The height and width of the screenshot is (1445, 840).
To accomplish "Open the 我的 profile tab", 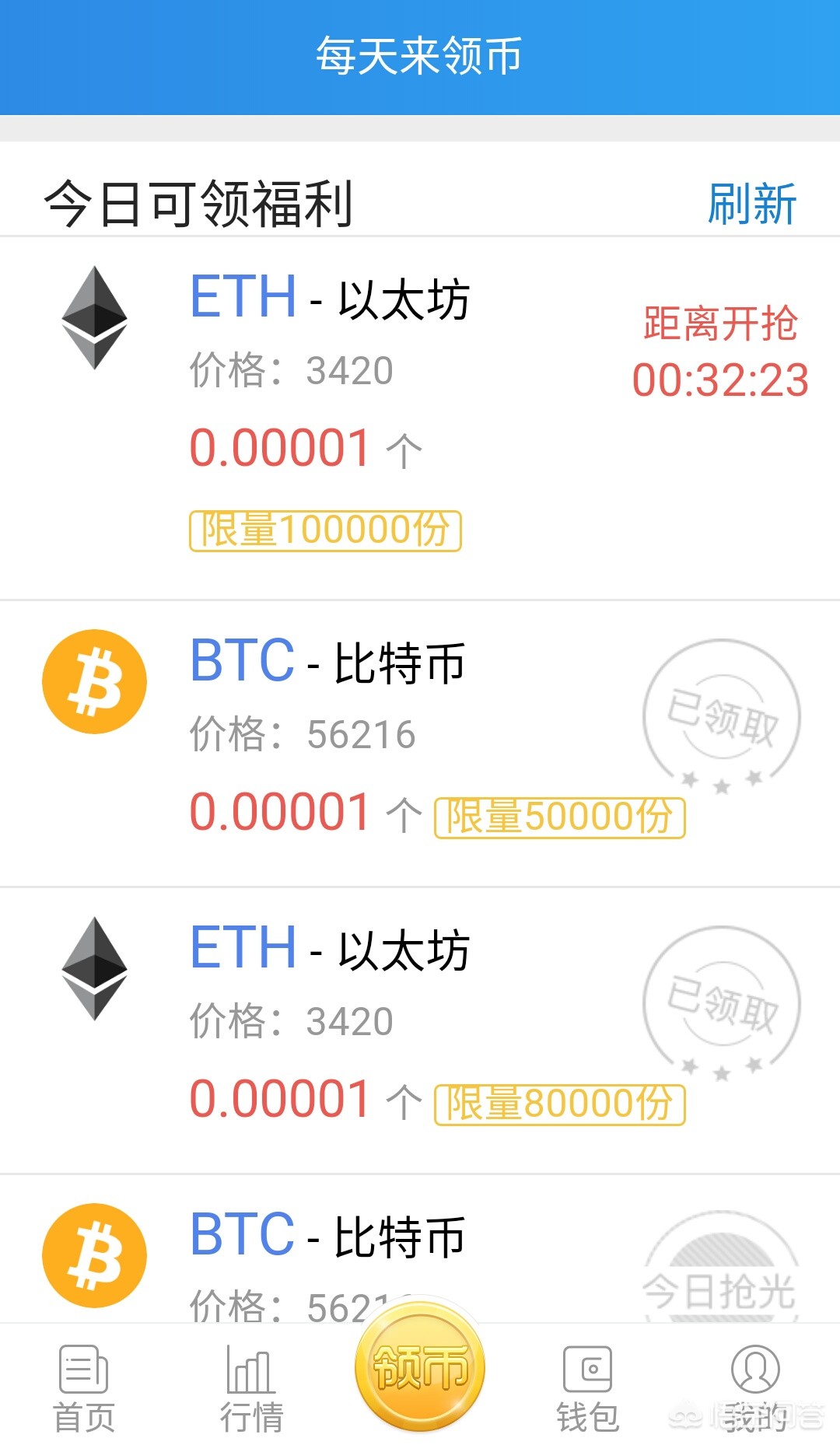I will coord(754,1389).
